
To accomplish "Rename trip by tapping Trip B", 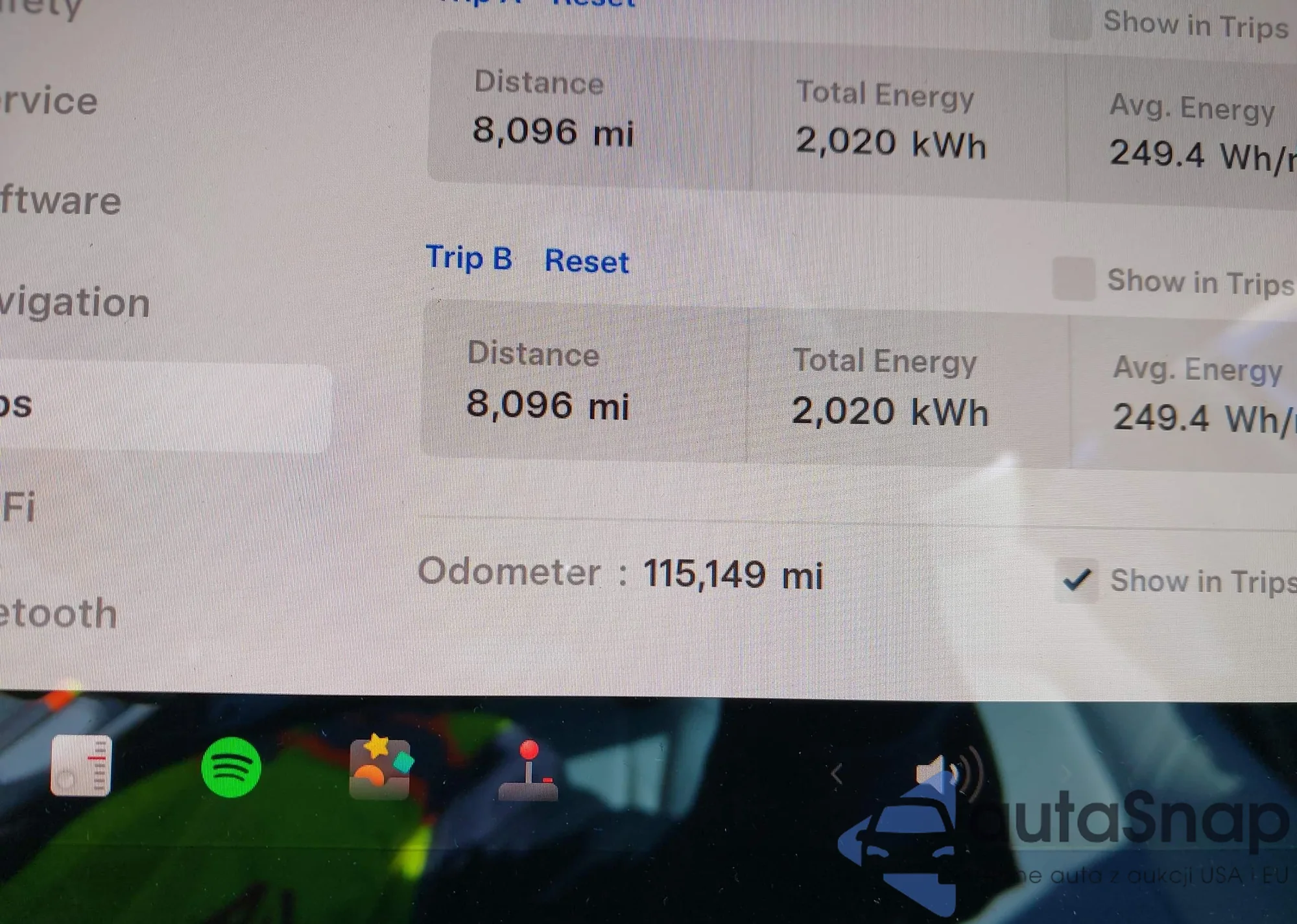I will tap(469, 257).
